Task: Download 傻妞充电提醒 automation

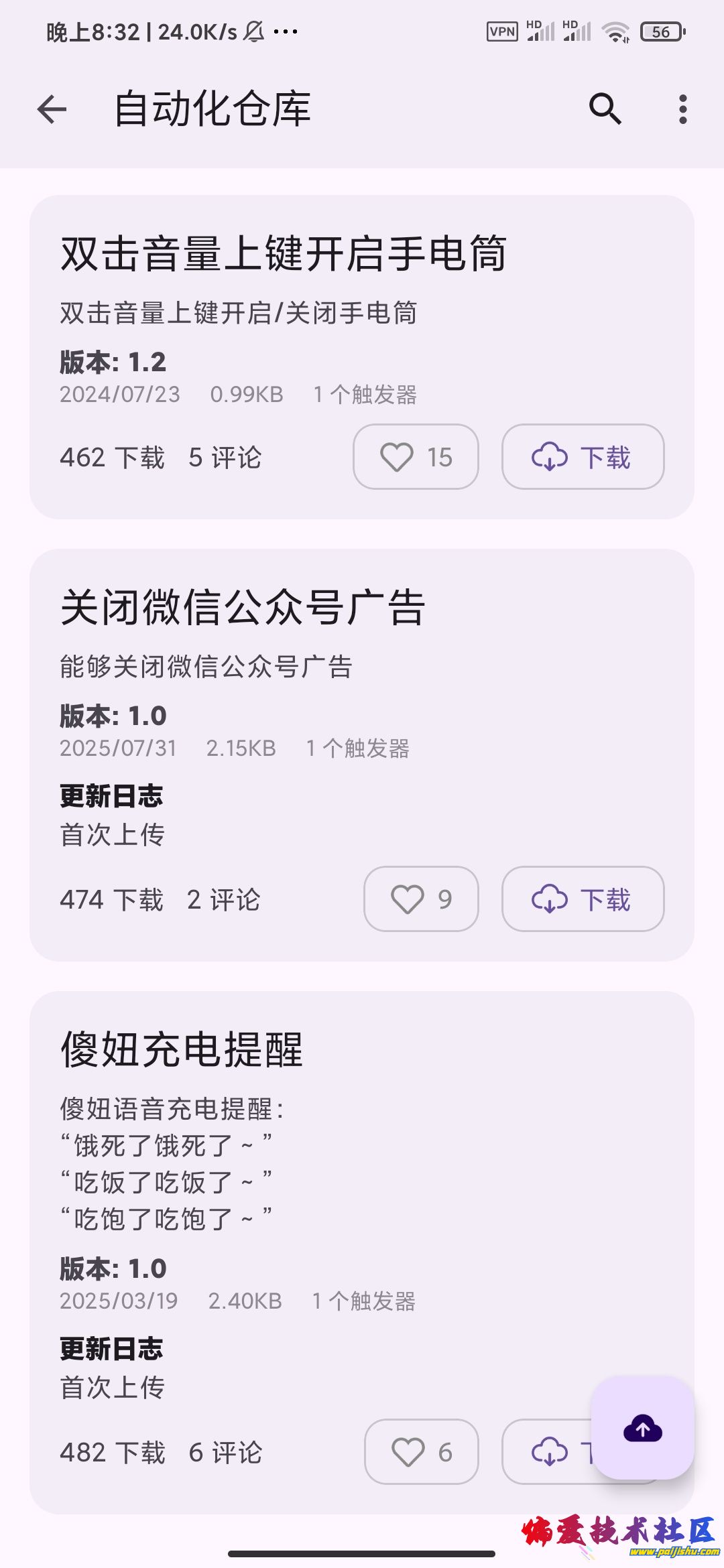Action: [x=546, y=1452]
